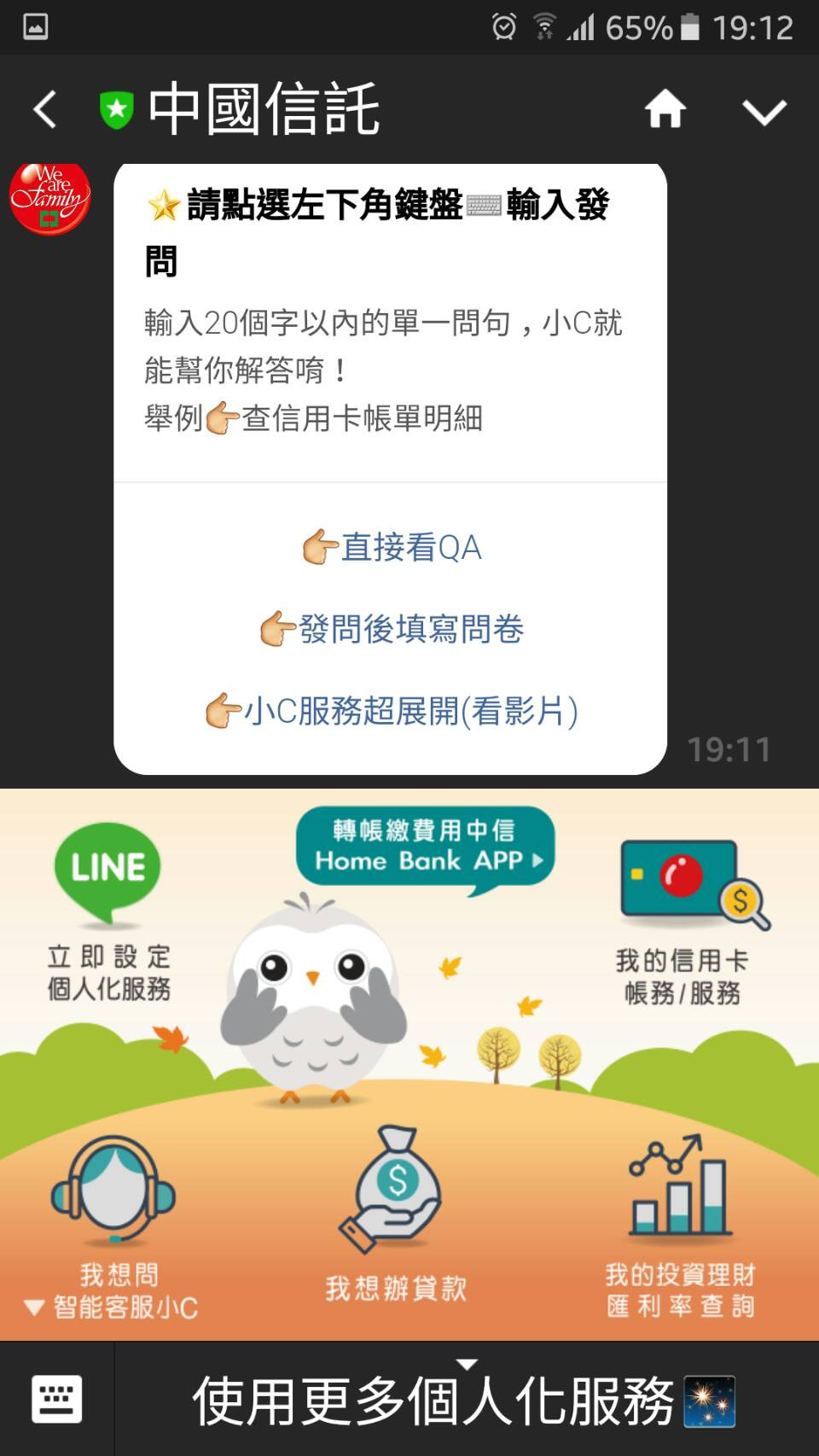The height and width of the screenshot is (1456, 819).
Task: Switch to keyboard input
Action: pyautogui.click(x=56, y=1399)
